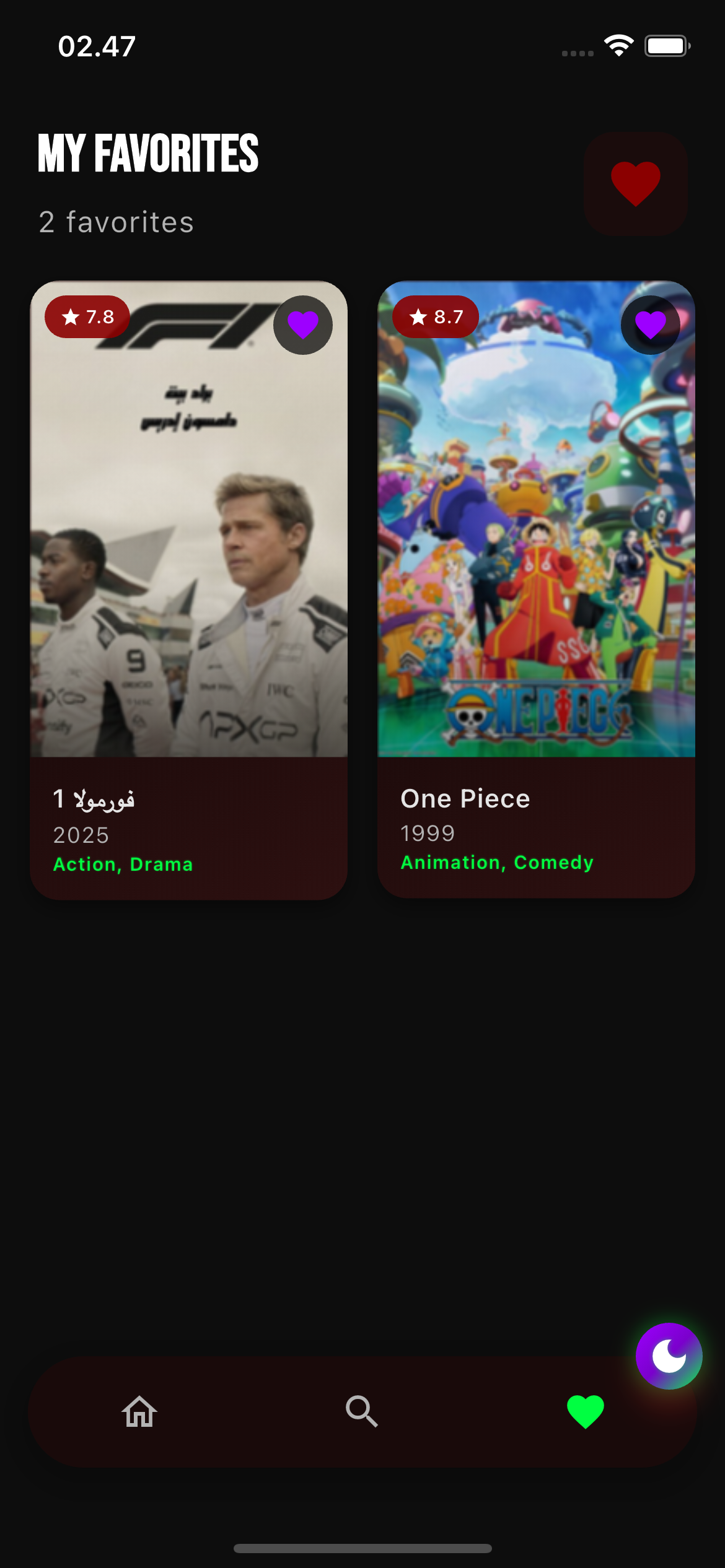
Task: Click the 2 favorites counter text
Action: pos(115,222)
